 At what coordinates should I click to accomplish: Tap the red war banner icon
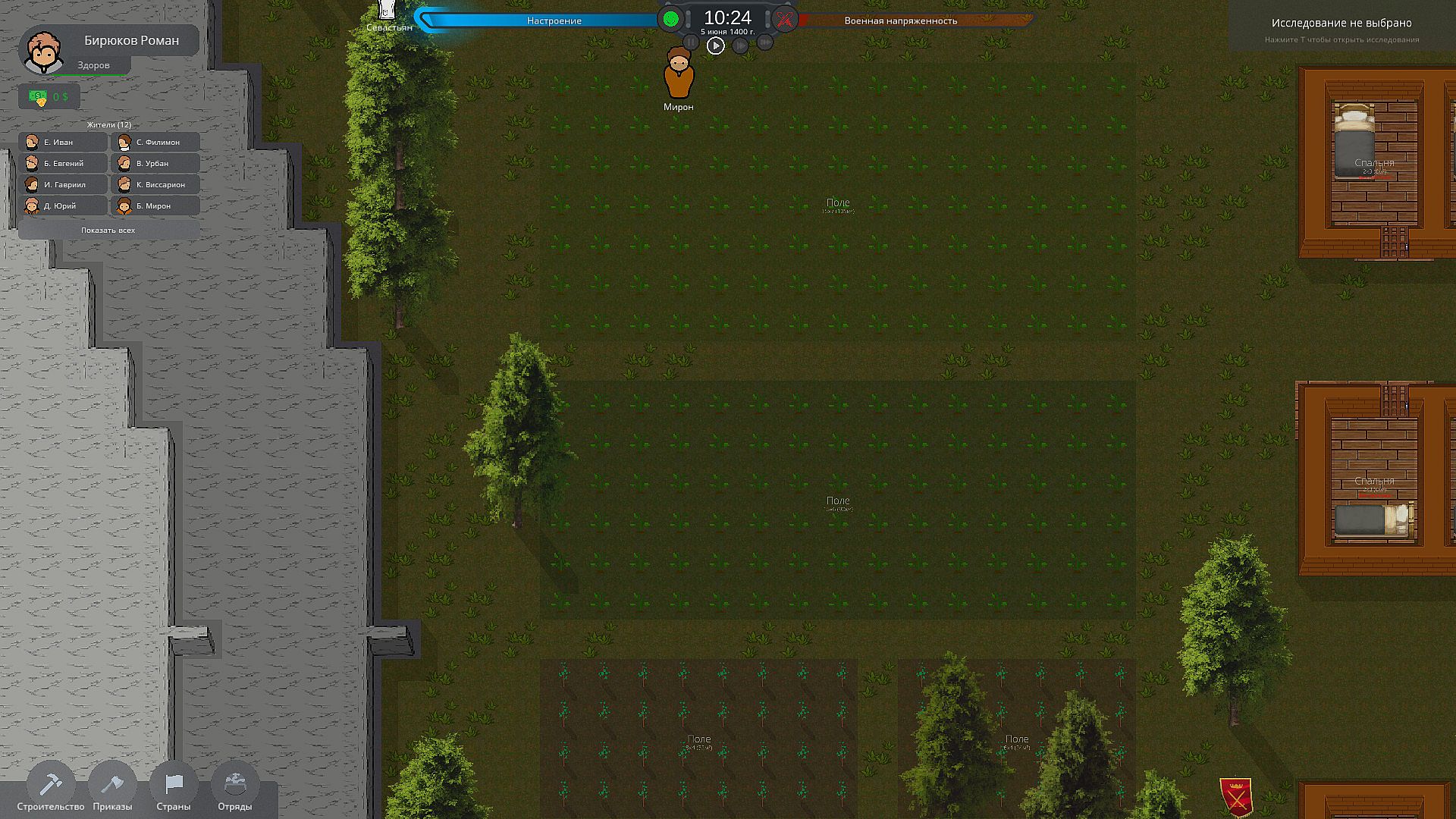tap(1236, 797)
